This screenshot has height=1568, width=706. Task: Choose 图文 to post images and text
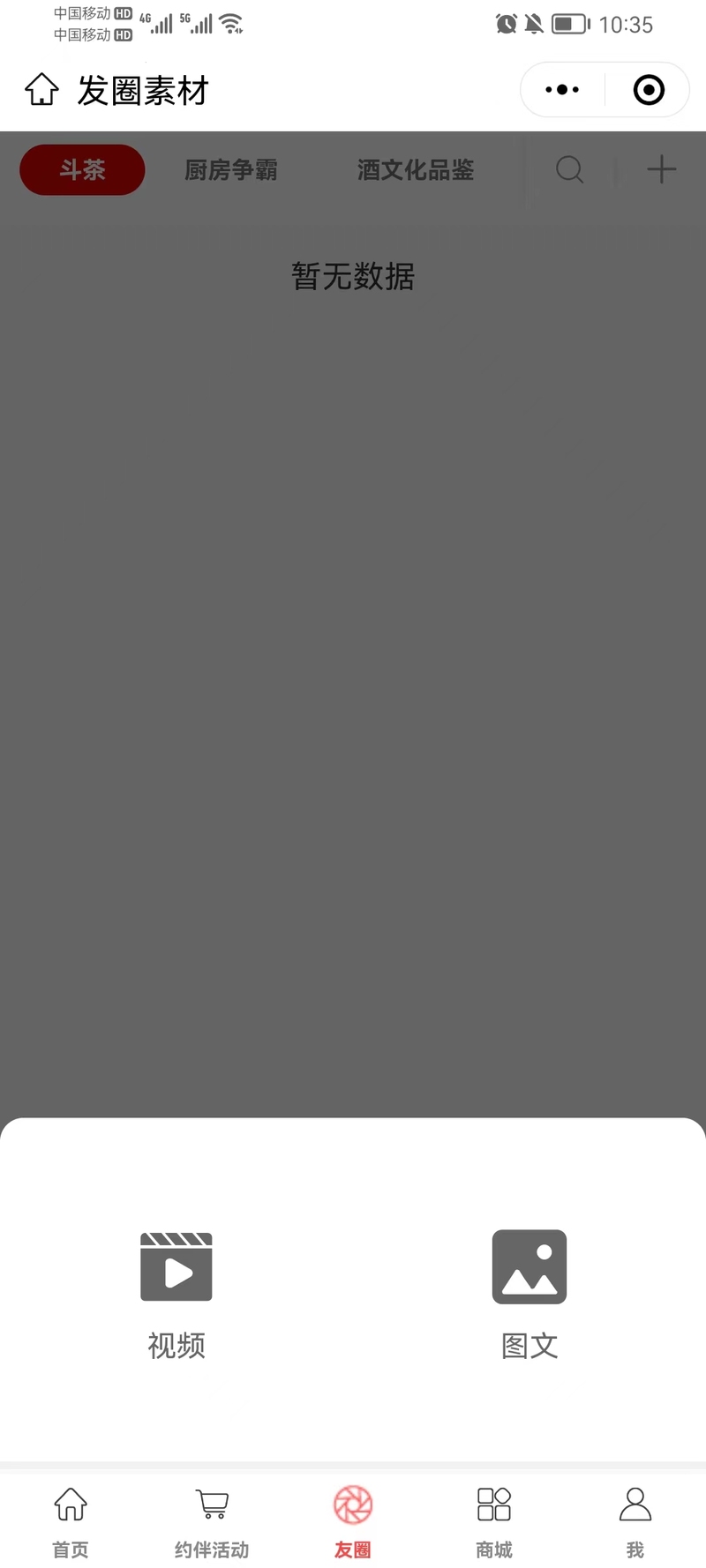point(529,1292)
